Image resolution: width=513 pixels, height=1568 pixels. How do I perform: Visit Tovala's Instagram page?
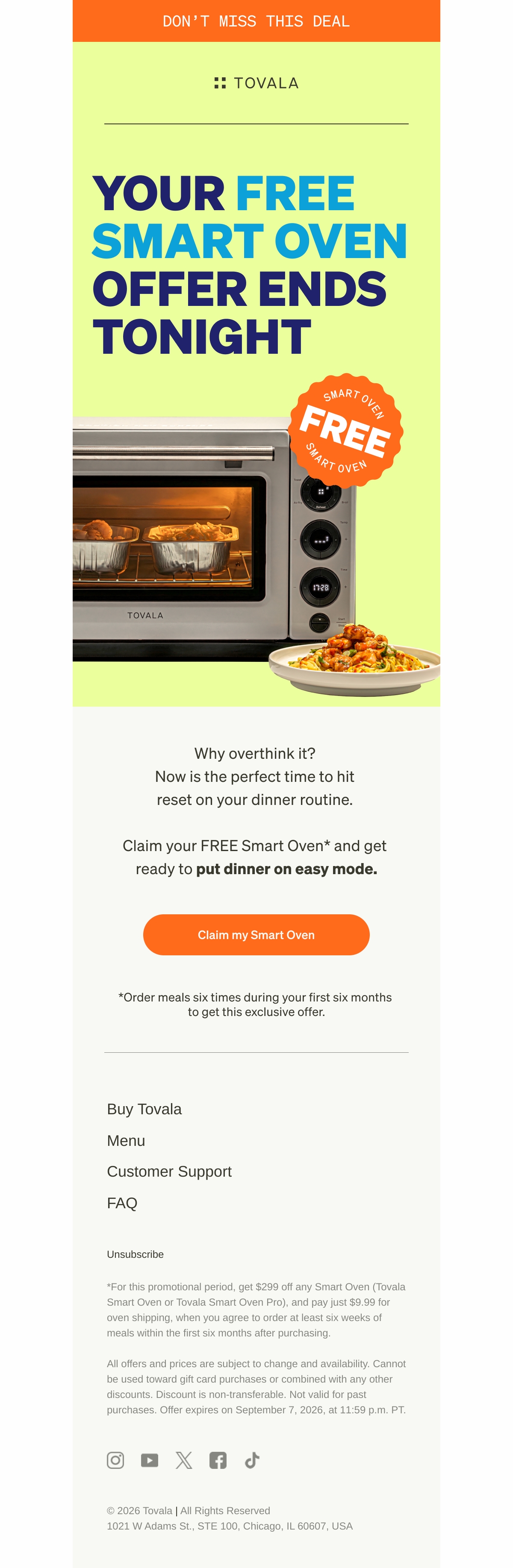115,1460
